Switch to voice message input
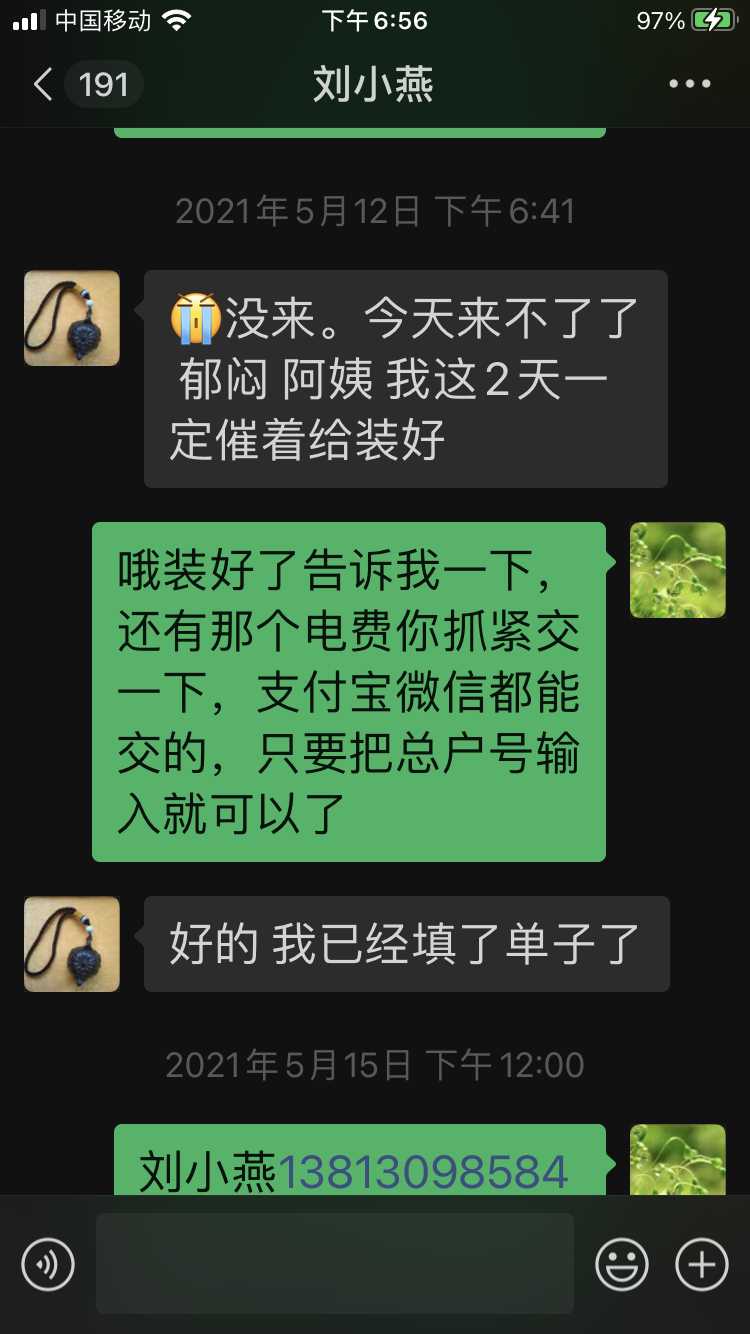 tap(48, 1264)
